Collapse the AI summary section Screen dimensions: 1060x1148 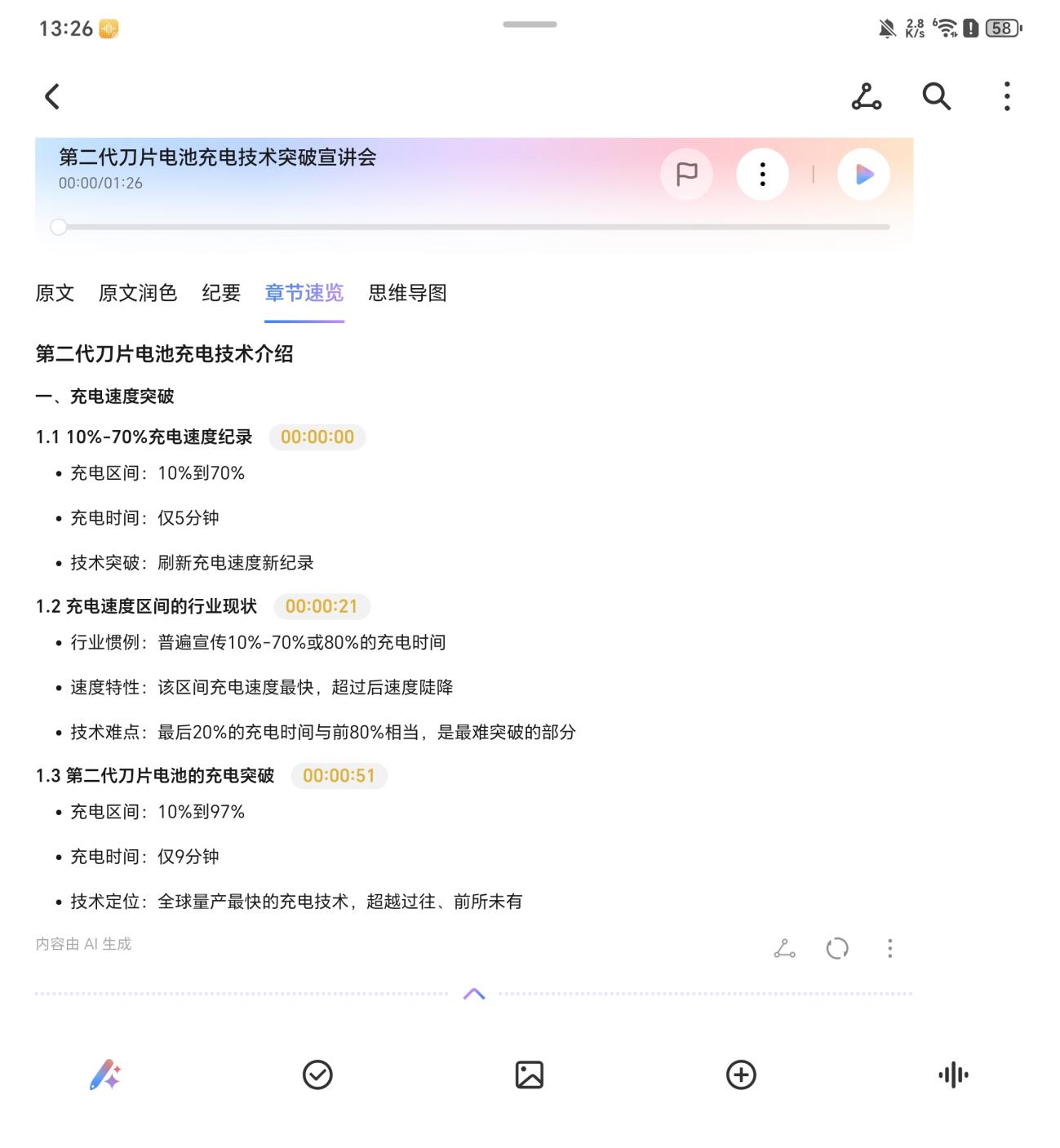474,994
